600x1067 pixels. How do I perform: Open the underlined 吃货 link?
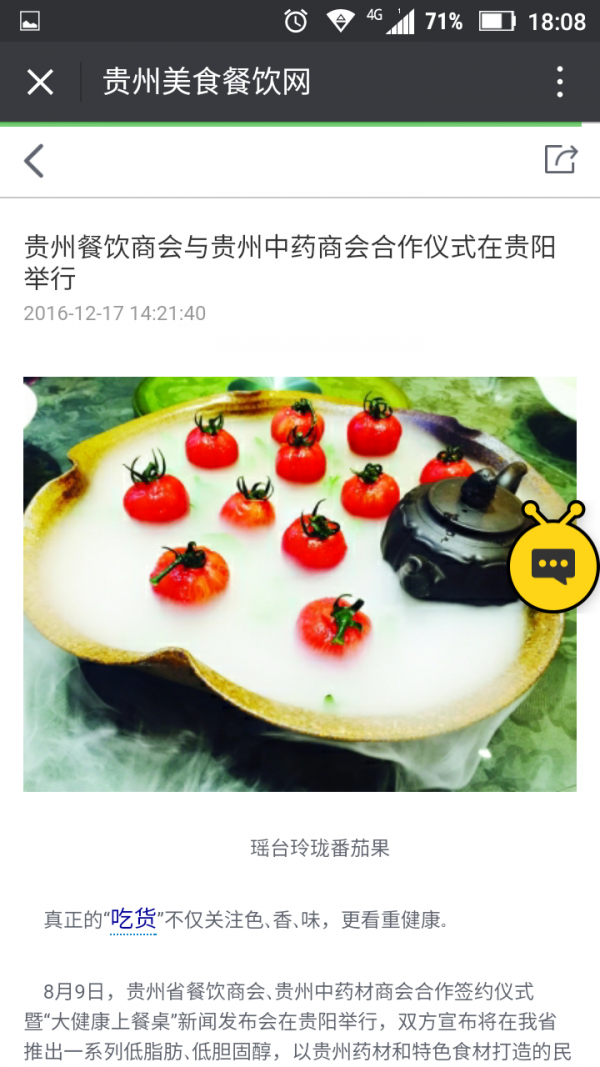tap(133, 919)
